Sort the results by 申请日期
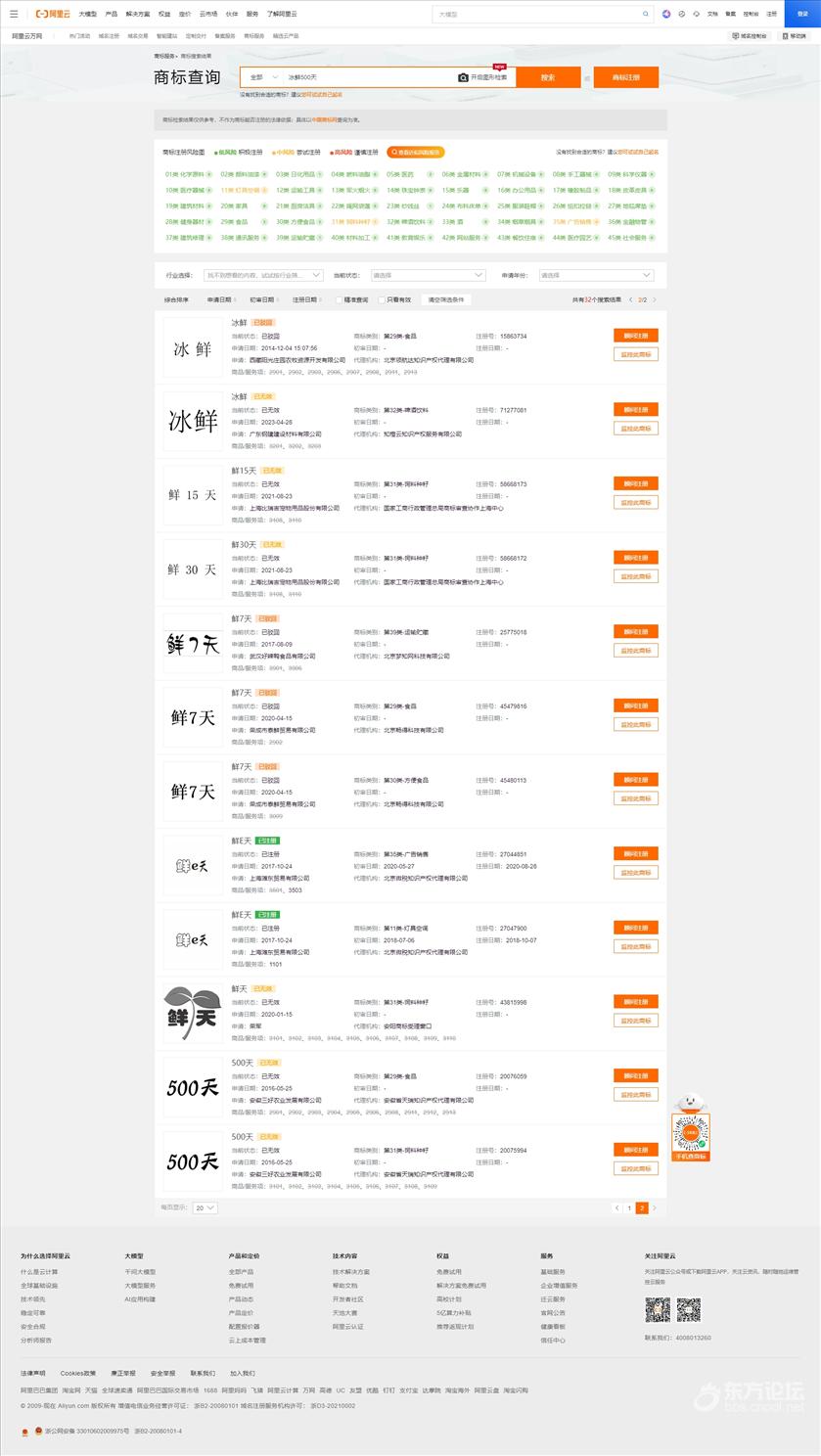 pyautogui.click(x=219, y=300)
